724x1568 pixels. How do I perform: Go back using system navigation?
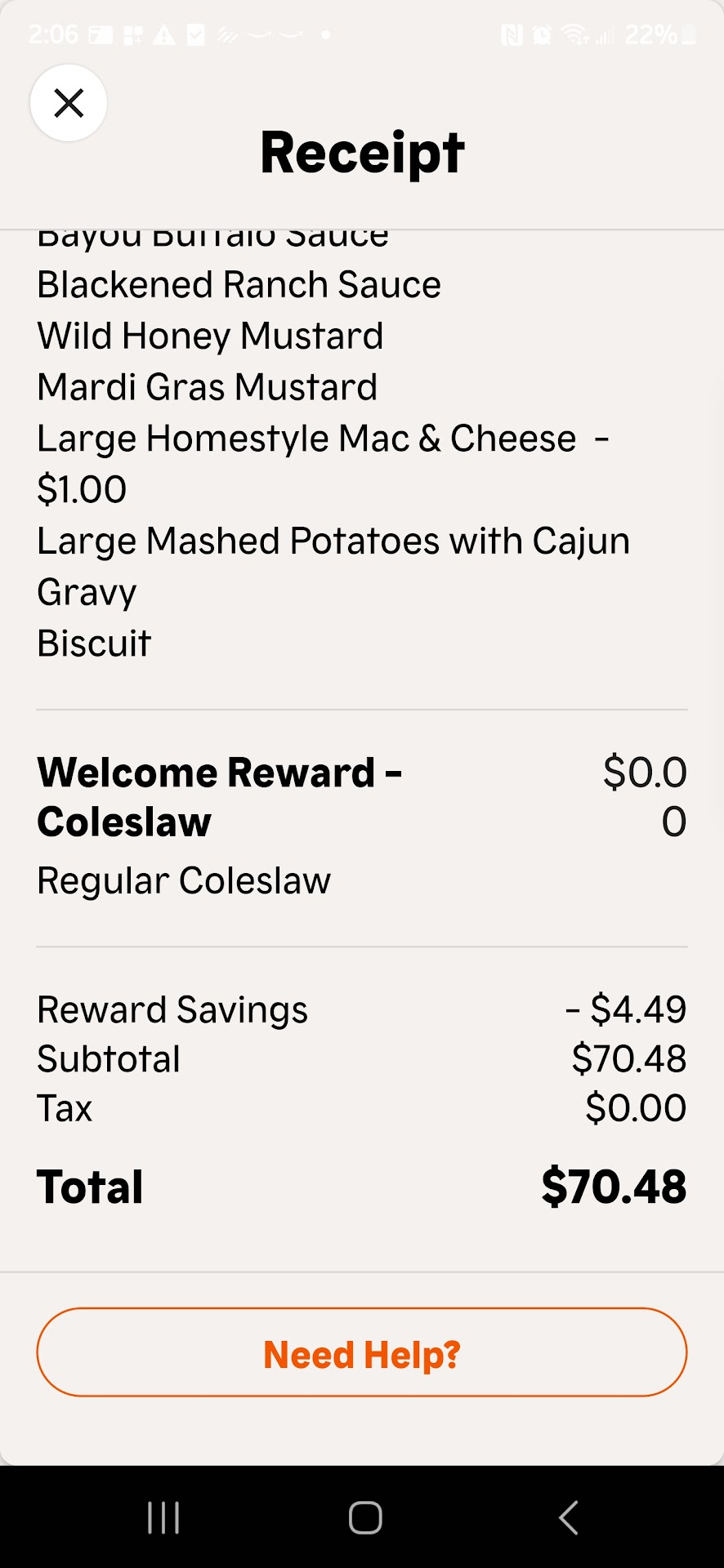569,1518
